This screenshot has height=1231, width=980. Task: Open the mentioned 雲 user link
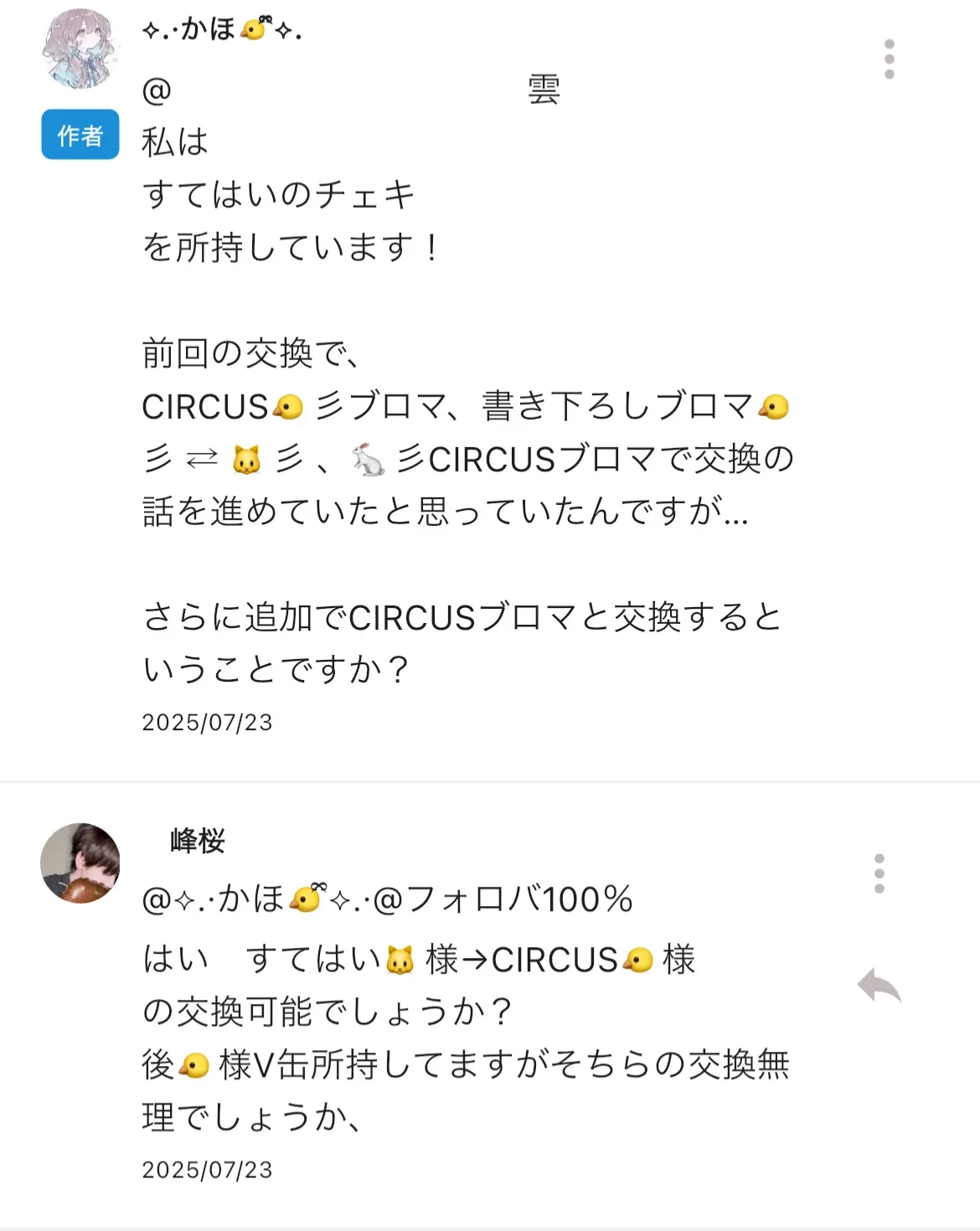point(352,90)
